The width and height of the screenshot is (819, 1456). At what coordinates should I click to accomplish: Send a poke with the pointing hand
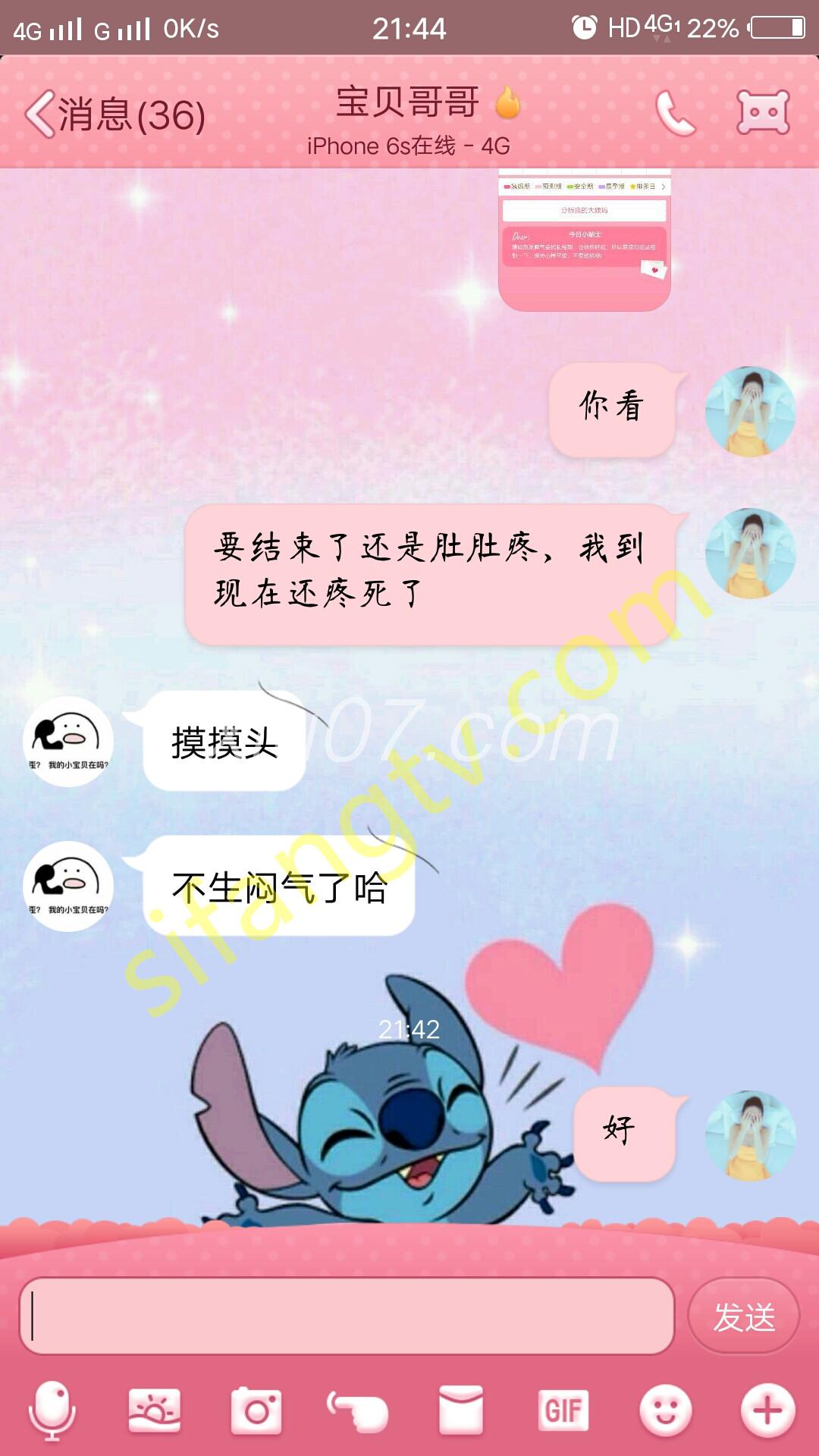tap(358, 1410)
